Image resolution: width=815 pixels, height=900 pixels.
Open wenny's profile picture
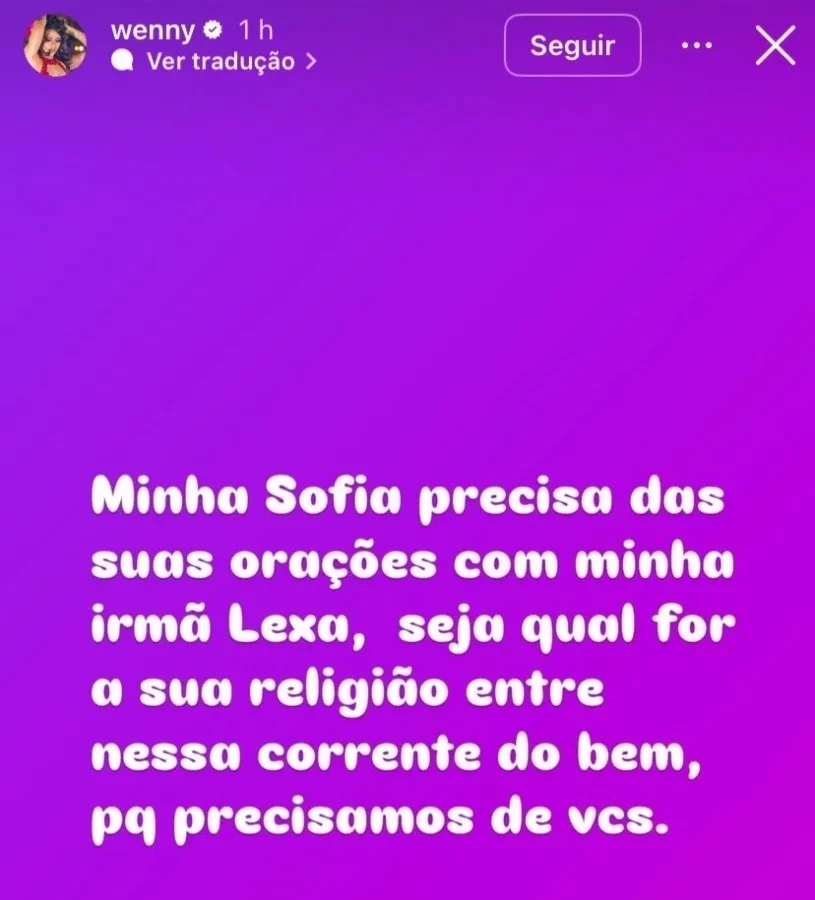55,45
